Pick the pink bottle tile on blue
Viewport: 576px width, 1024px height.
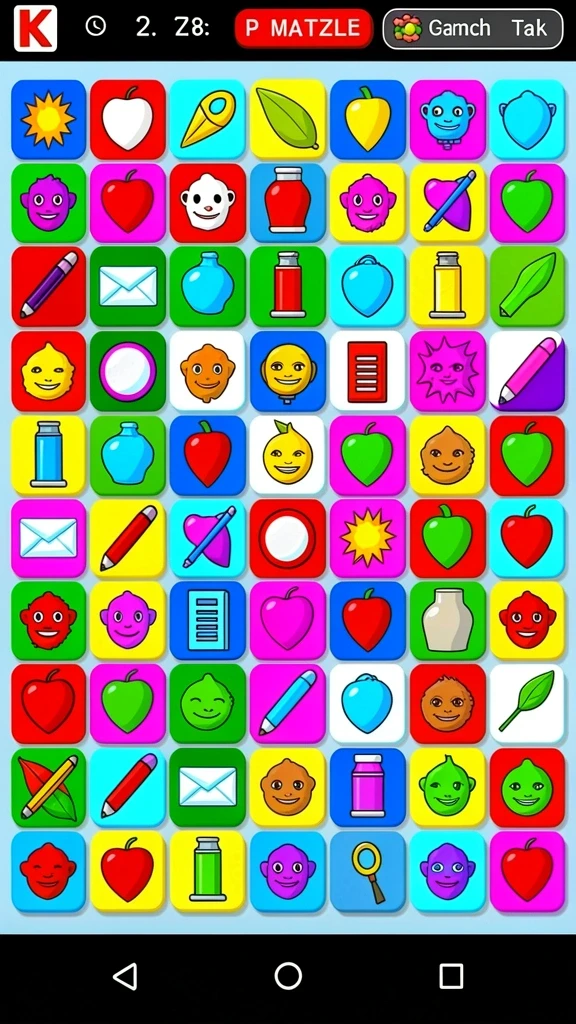pyautogui.click(x=367, y=788)
